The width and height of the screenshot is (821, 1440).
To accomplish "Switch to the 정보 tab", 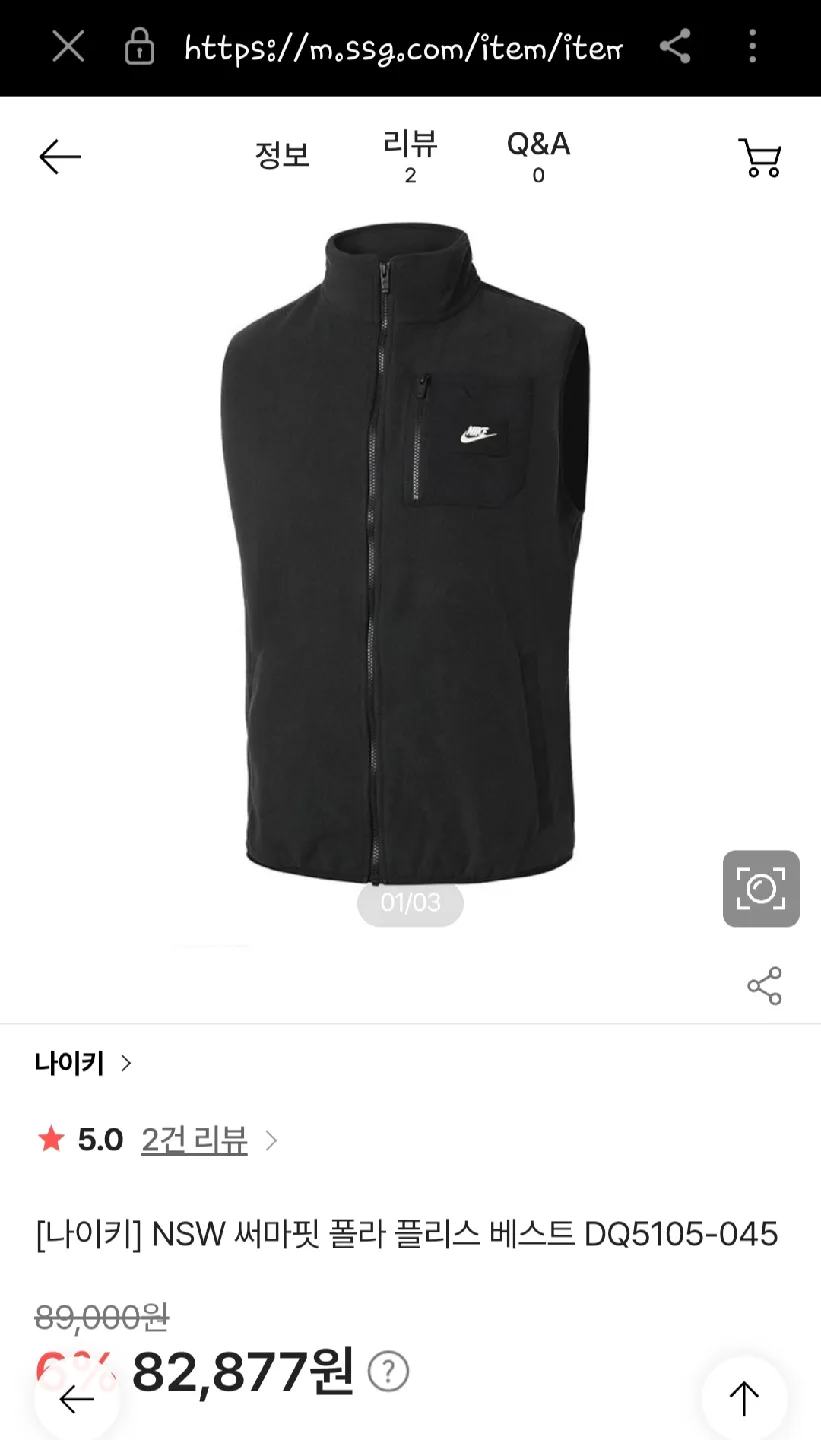I will coord(282,156).
